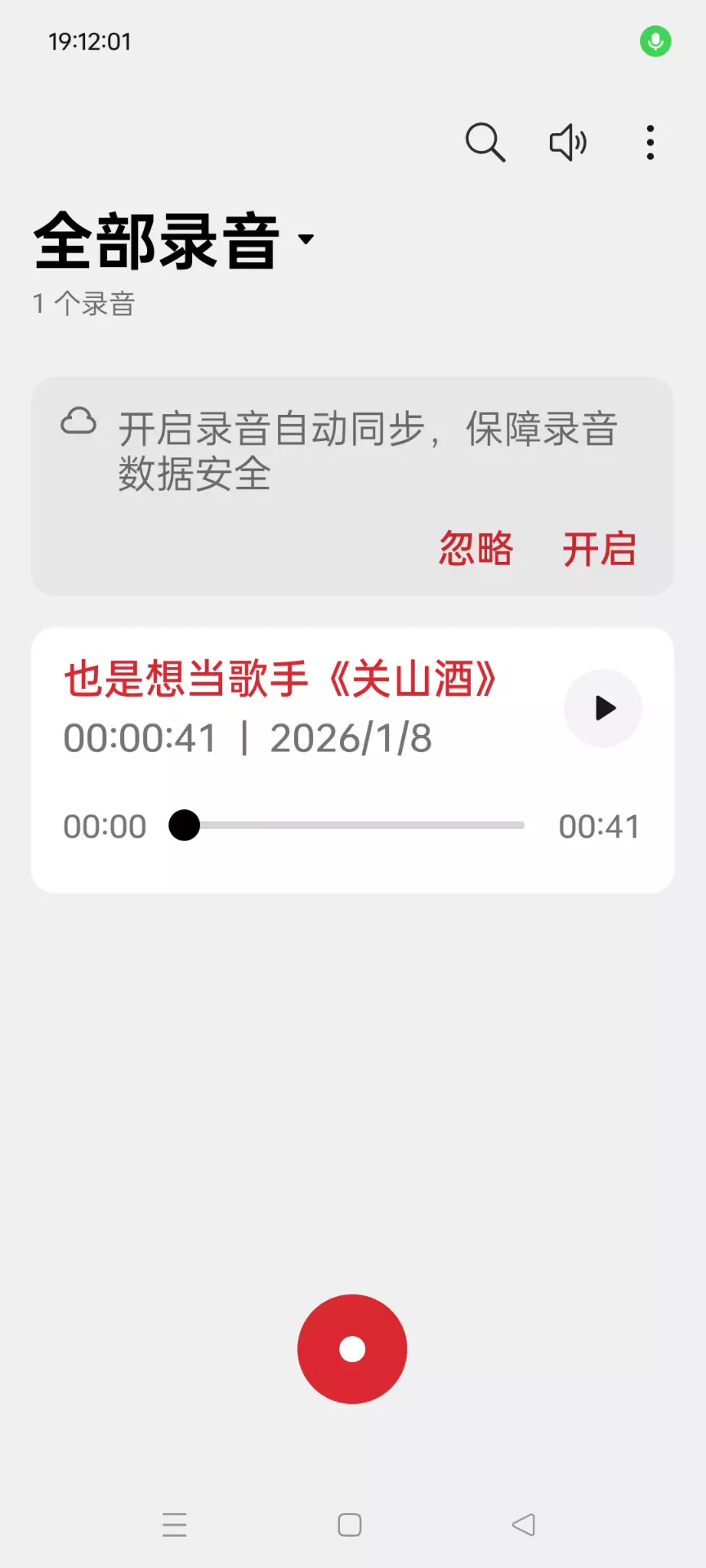Open search for recordings

[x=485, y=143]
